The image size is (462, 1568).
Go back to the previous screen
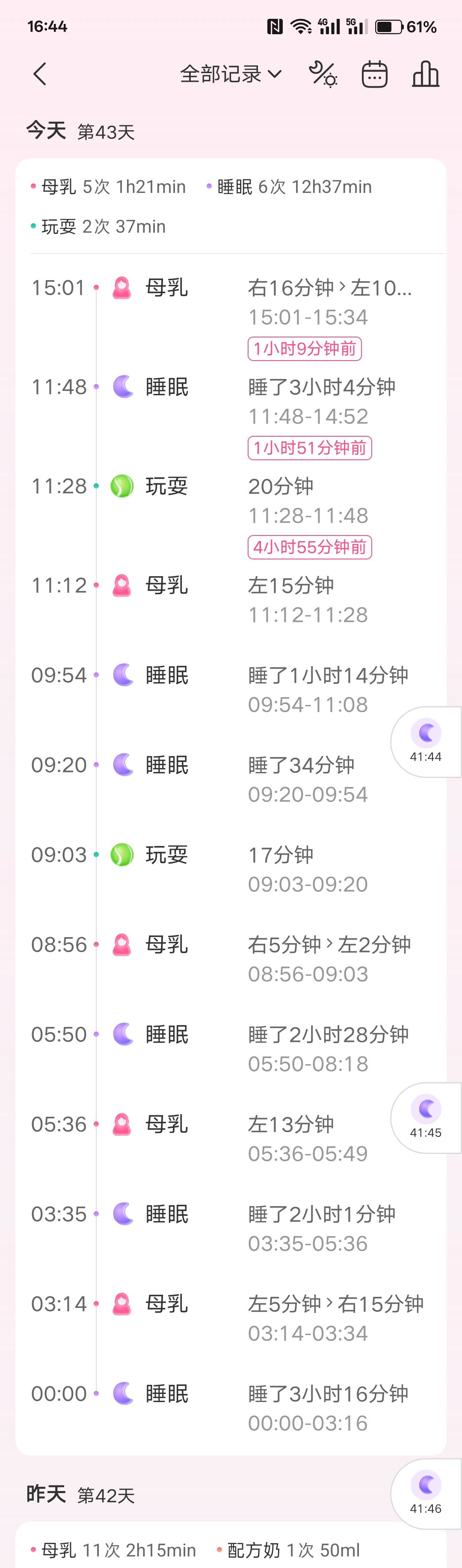40,74
